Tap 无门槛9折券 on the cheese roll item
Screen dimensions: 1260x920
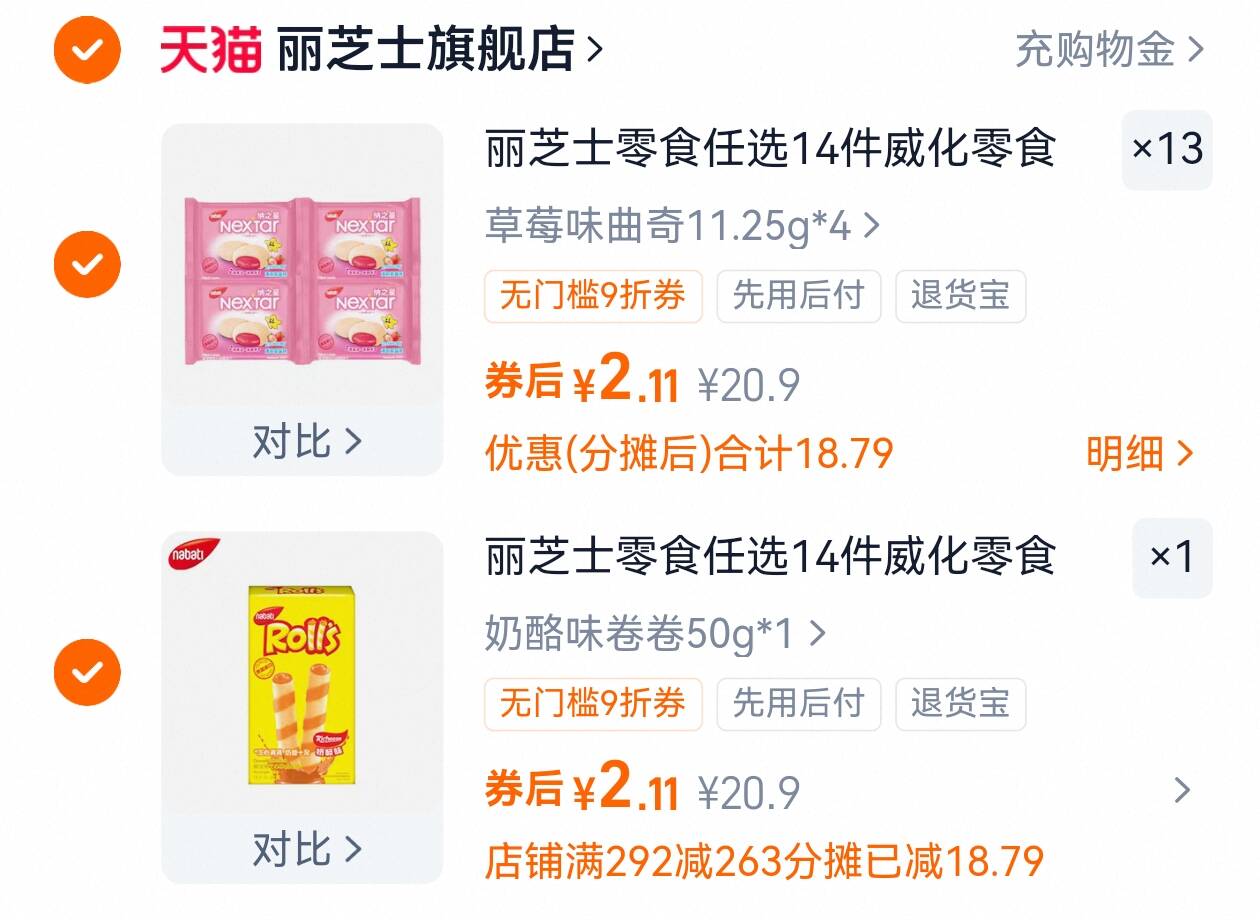[x=593, y=703]
